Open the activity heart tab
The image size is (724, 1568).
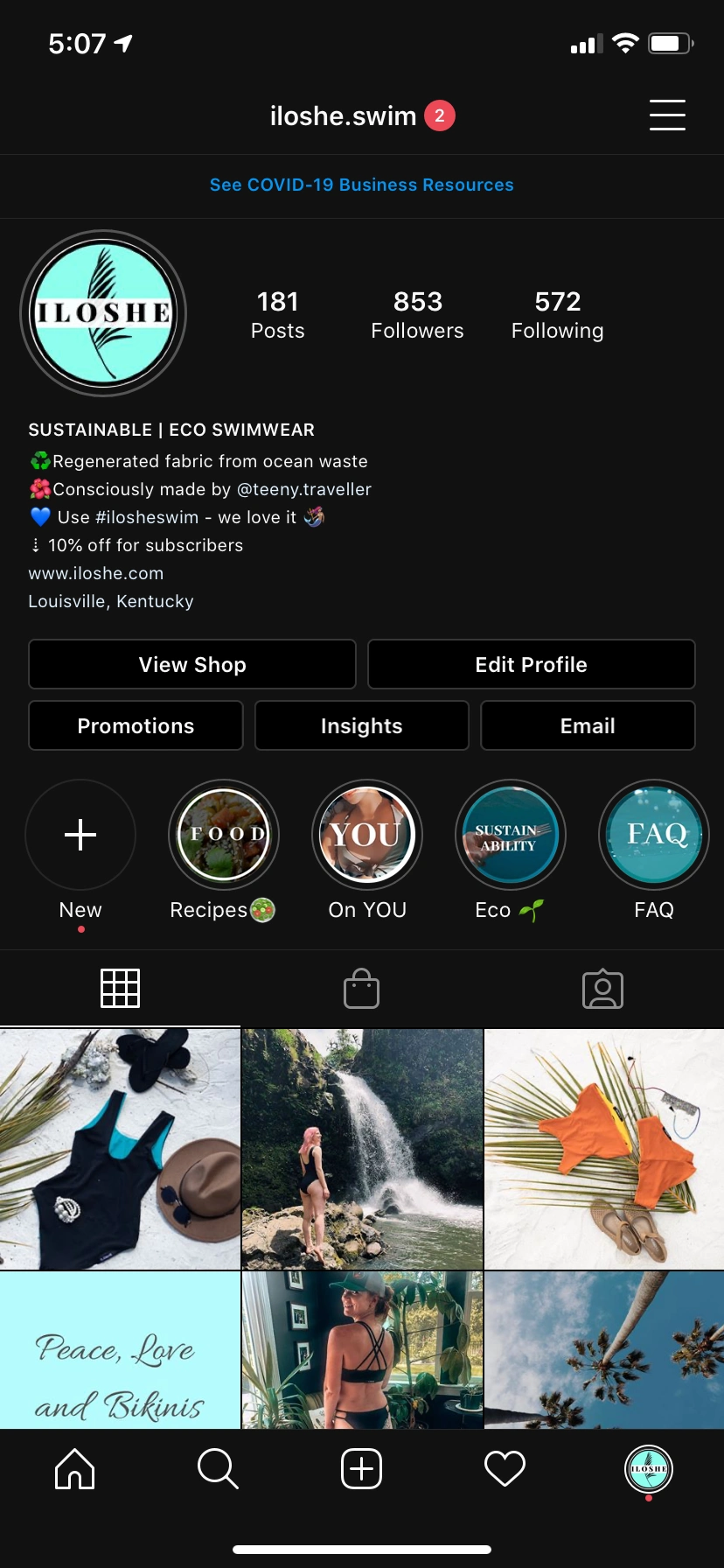tap(505, 1468)
